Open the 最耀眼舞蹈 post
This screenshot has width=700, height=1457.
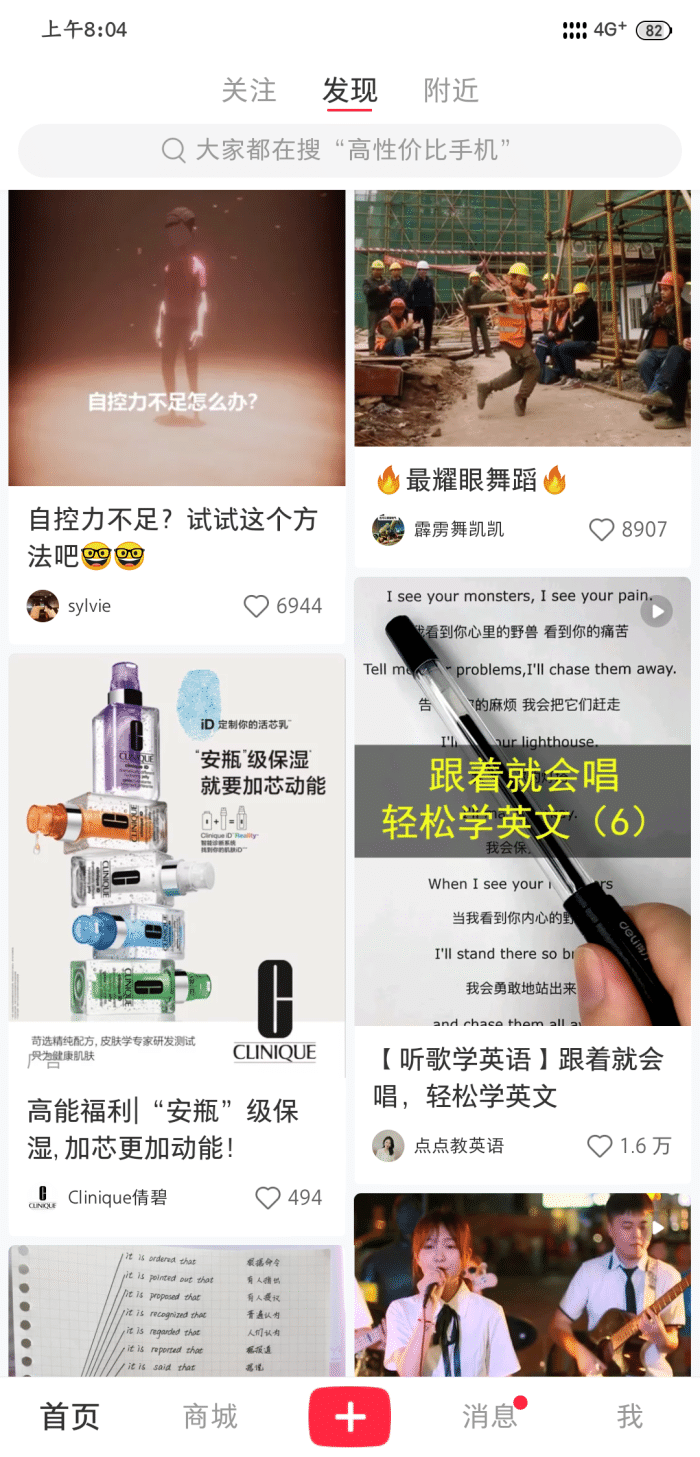(x=522, y=318)
